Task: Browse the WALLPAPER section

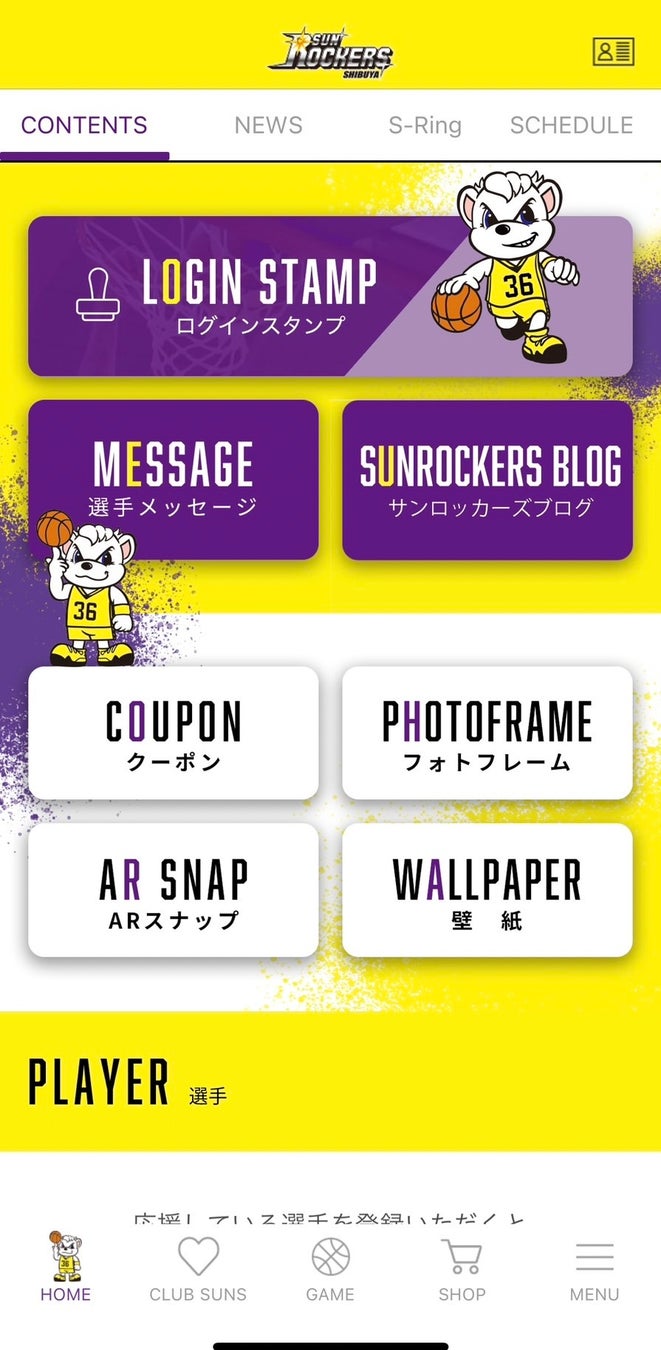Action: tap(488, 890)
